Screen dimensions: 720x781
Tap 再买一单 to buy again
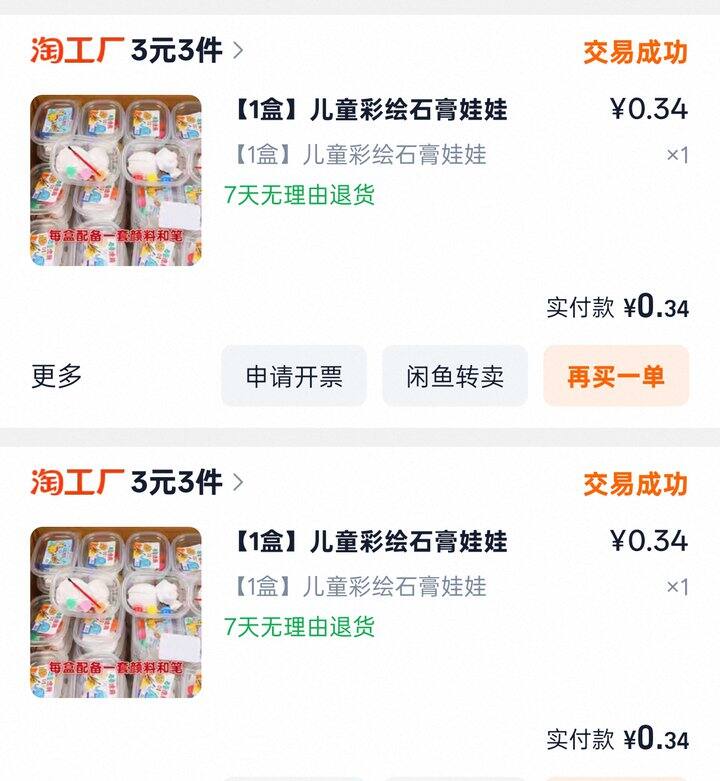click(615, 376)
